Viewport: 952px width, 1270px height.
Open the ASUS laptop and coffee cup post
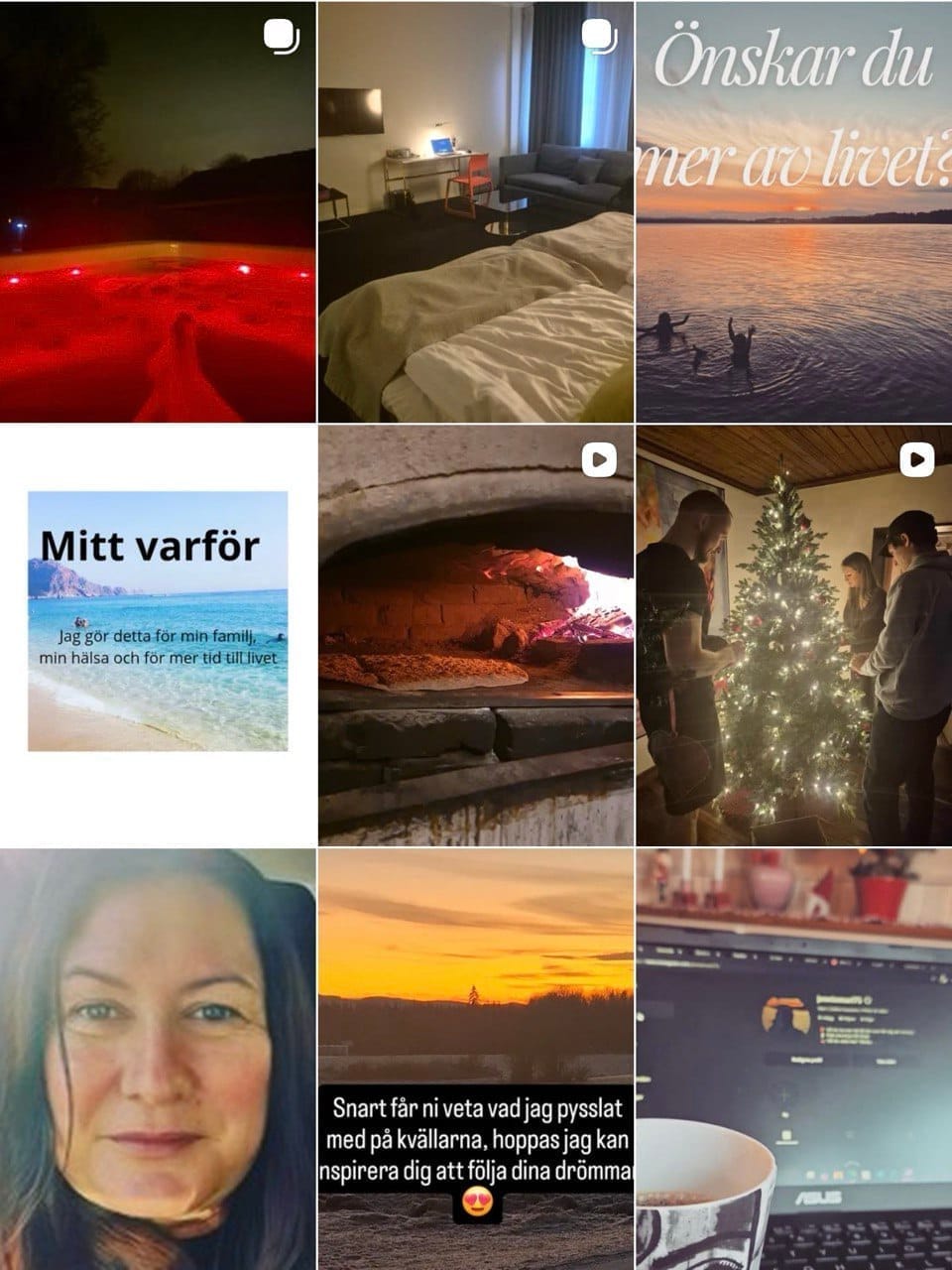pyautogui.click(x=793, y=1059)
